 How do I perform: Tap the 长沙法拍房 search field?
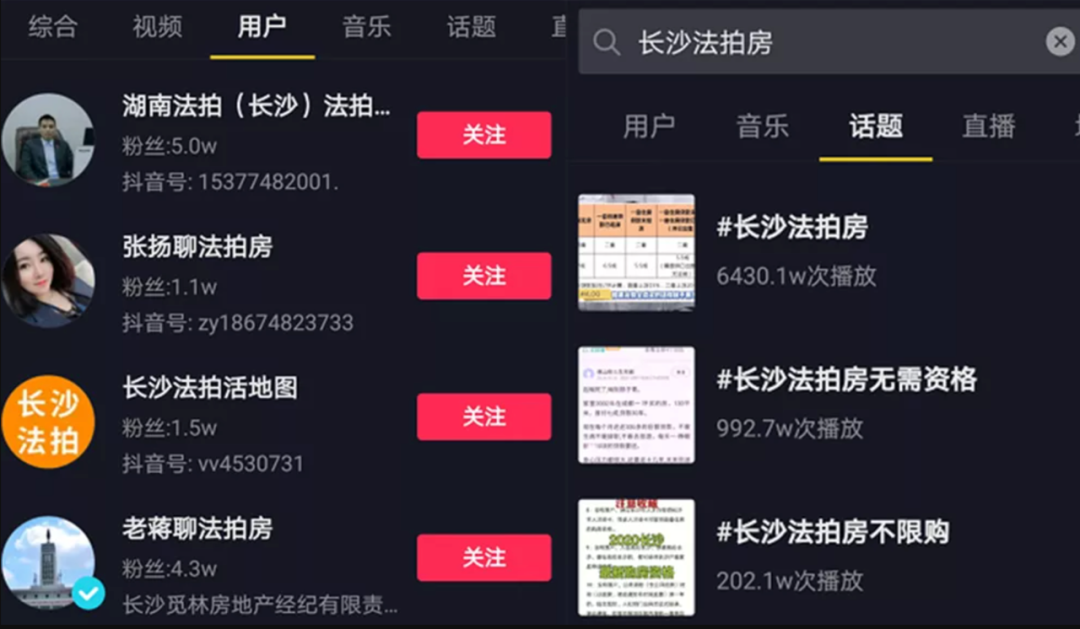pos(800,42)
